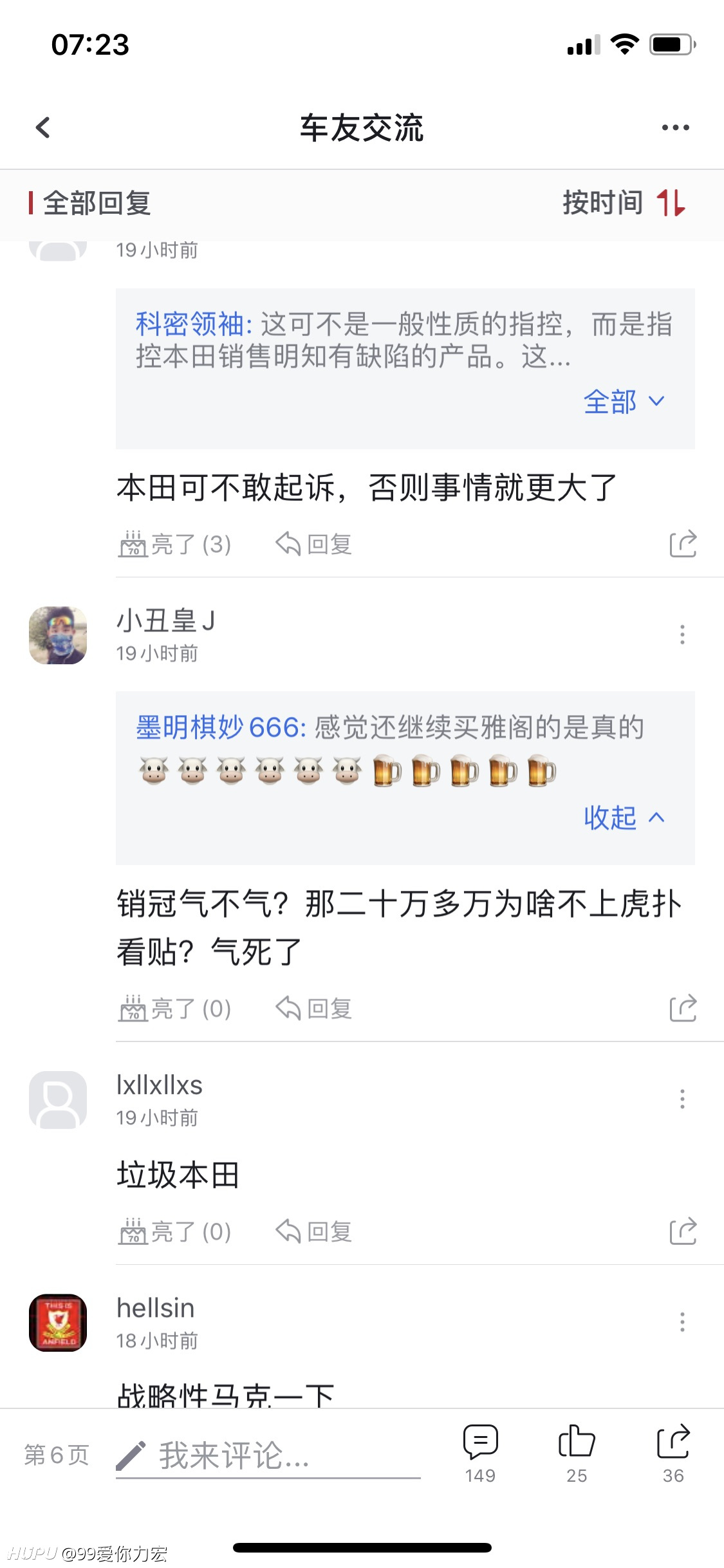
Task: Share the 本田可不敢起诉 comment
Action: pyautogui.click(x=682, y=544)
